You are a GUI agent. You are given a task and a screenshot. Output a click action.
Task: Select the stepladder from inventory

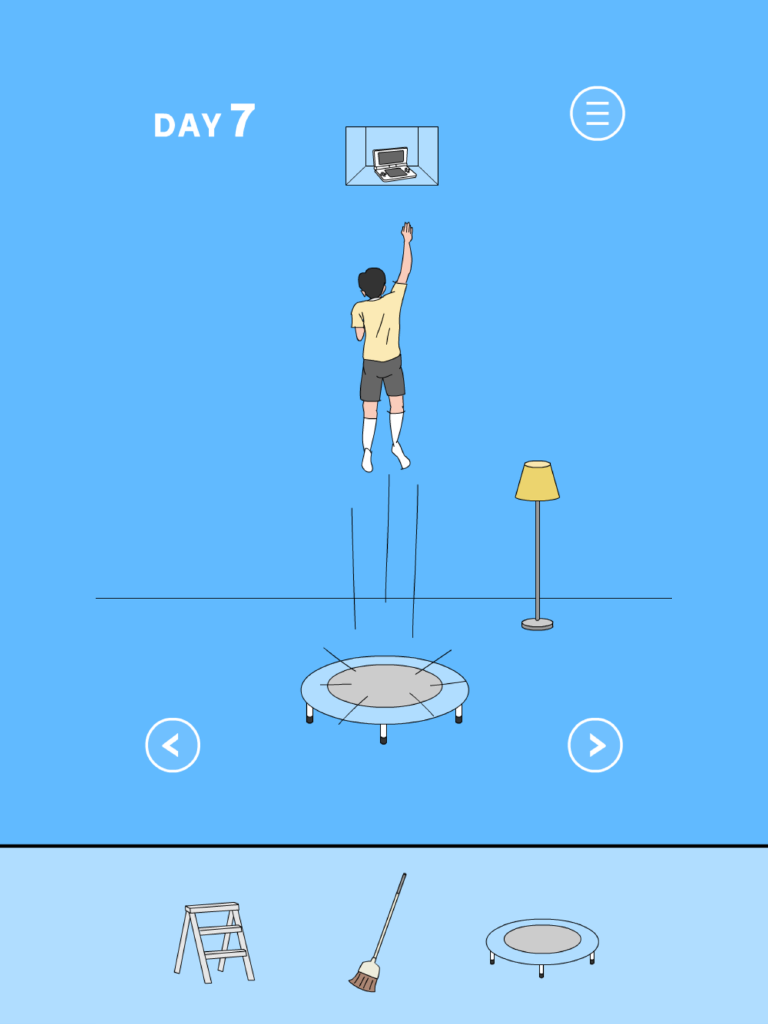(214, 940)
